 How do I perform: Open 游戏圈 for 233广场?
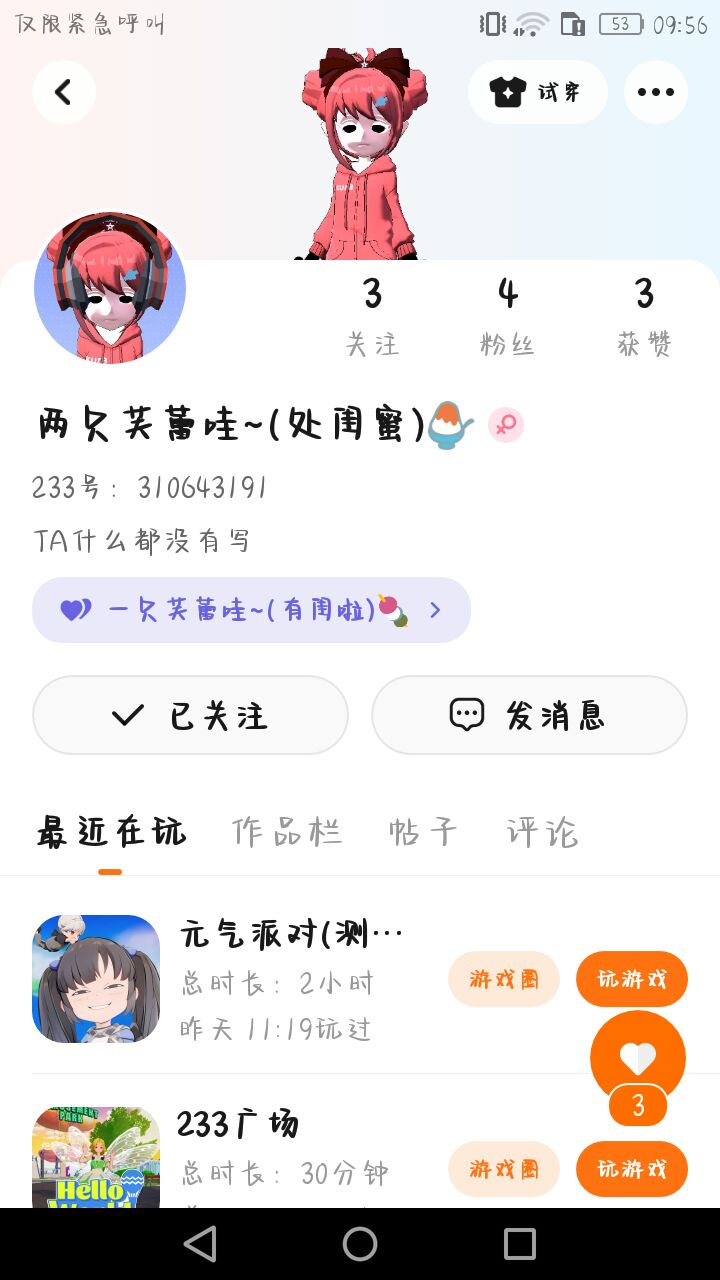pyautogui.click(x=503, y=1169)
